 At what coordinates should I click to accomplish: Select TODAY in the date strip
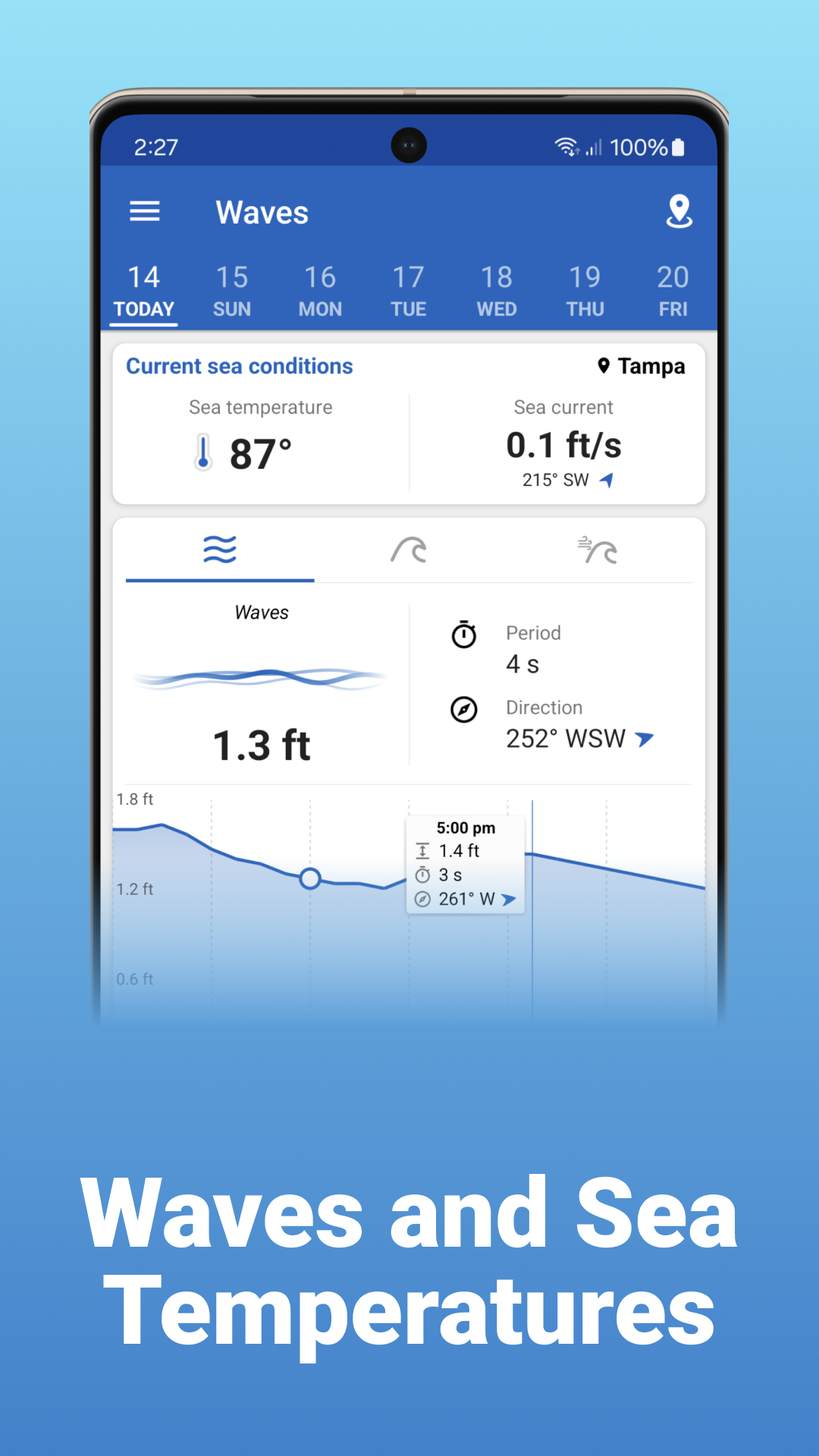(x=143, y=290)
